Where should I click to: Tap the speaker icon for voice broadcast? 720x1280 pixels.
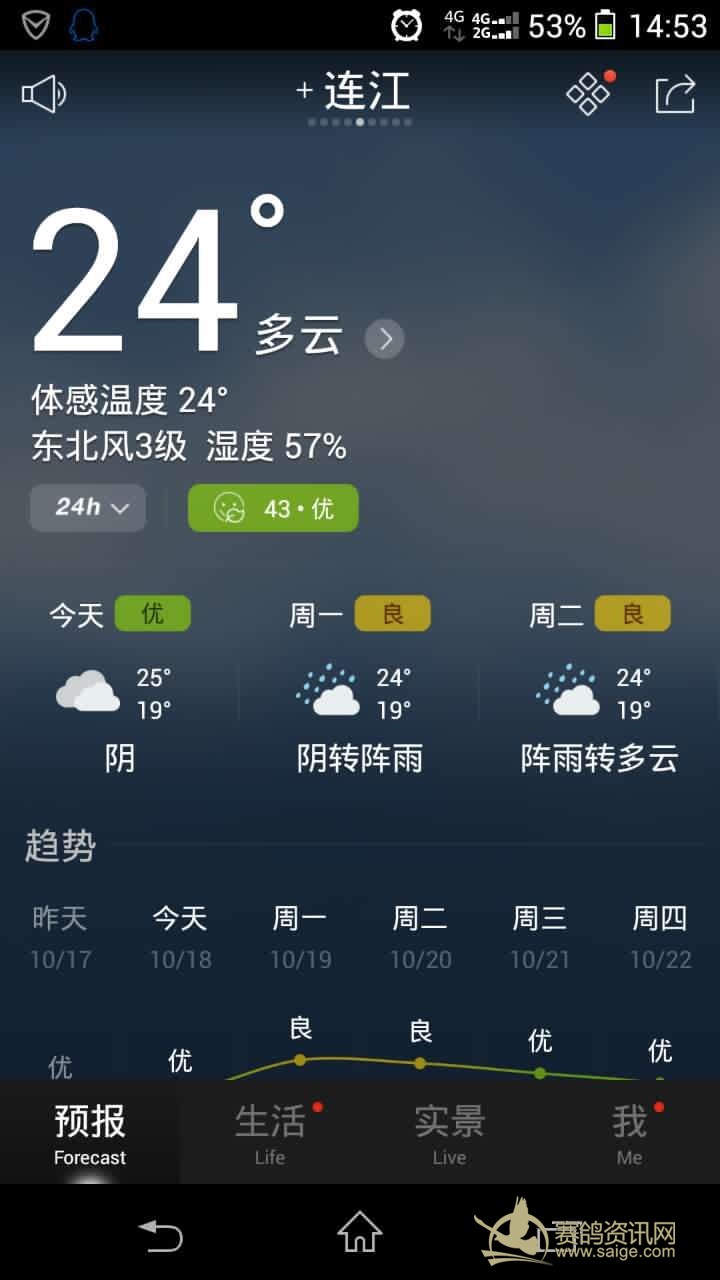coord(44,95)
